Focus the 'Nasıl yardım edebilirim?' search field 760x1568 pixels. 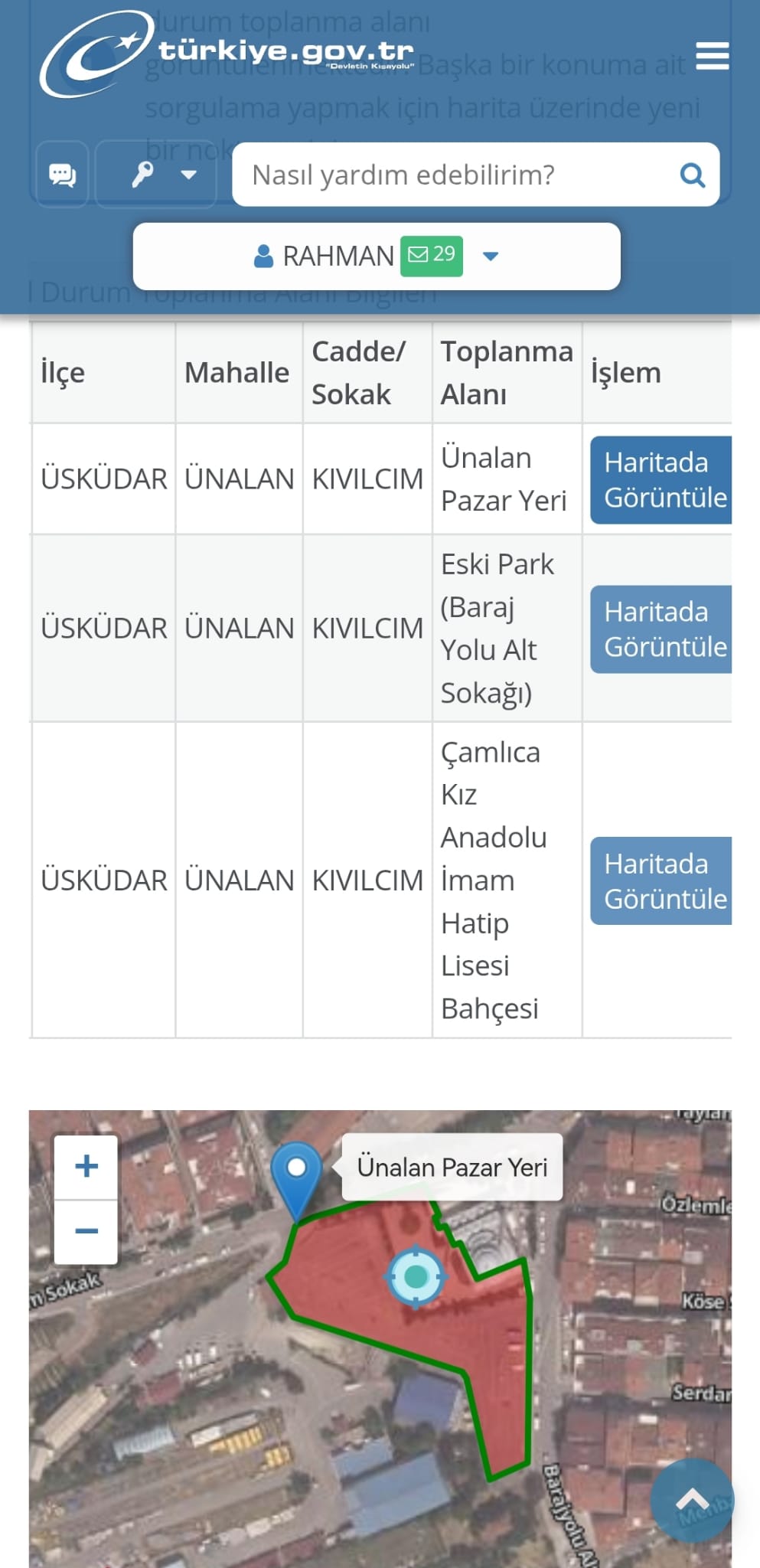coord(452,175)
